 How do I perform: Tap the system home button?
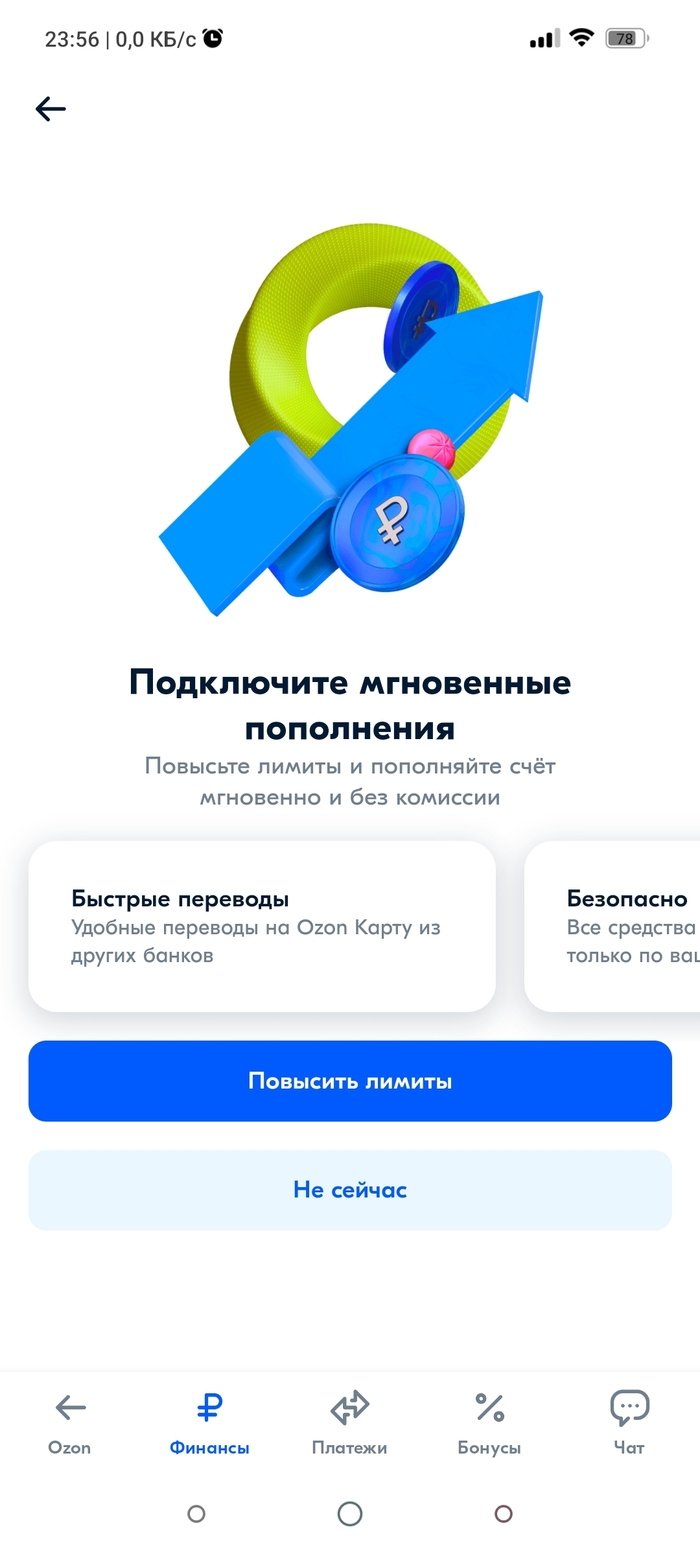pyautogui.click(x=350, y=1514)
